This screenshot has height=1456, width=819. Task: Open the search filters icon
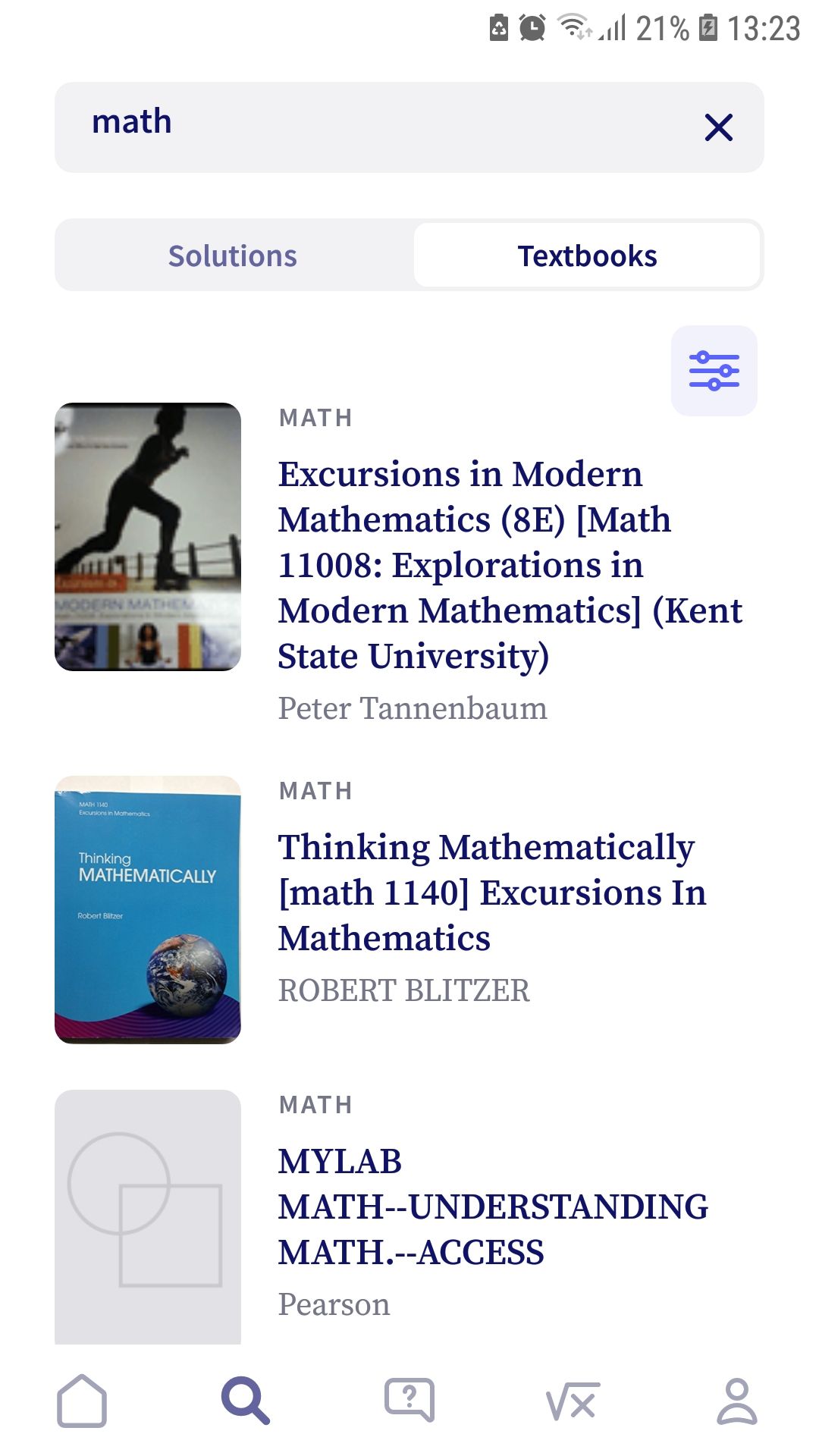(715, 372)
